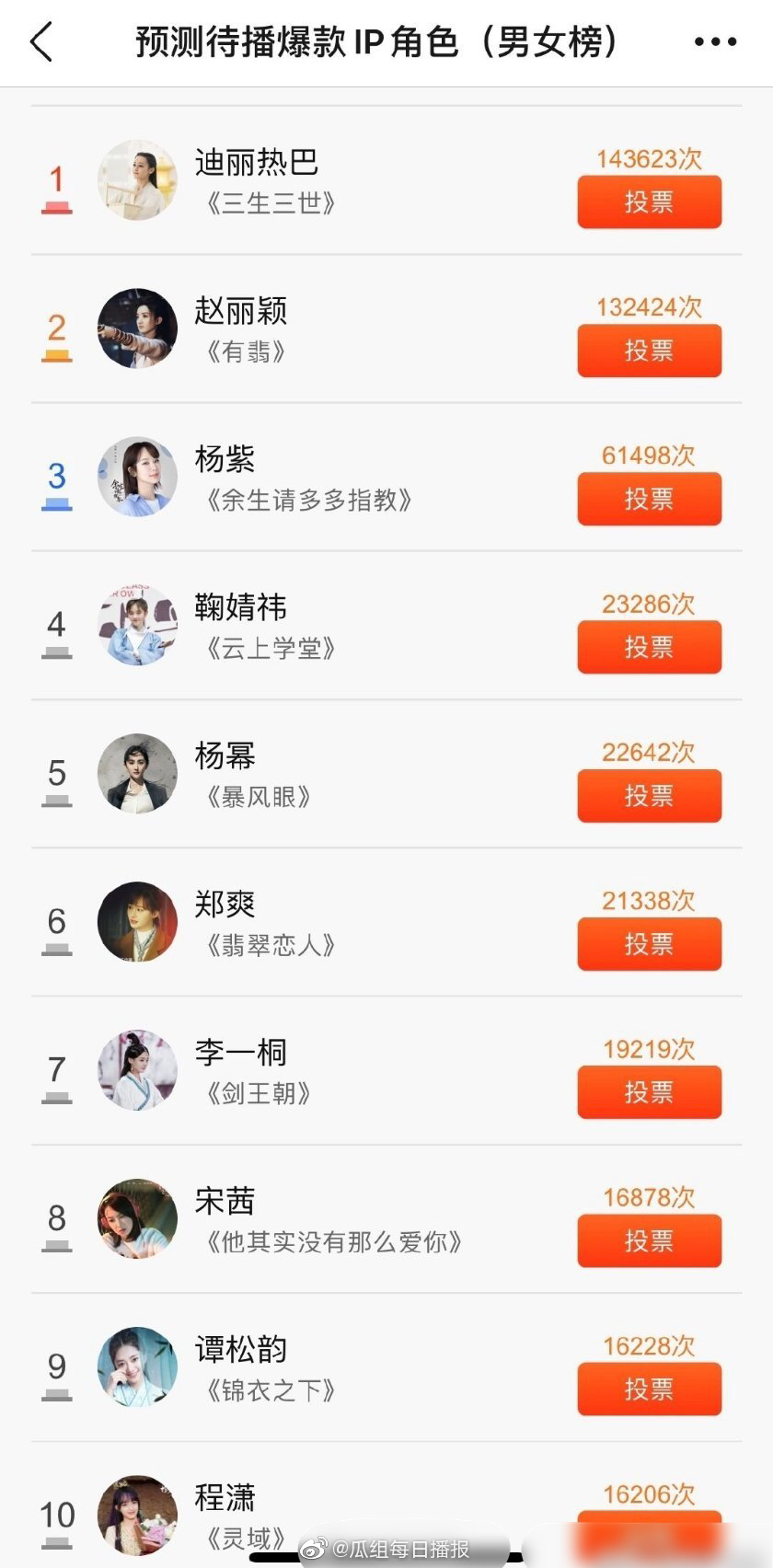
Task: Vote for 迪丽热巴 in 《三生三世》
Action: pos(649,202)
